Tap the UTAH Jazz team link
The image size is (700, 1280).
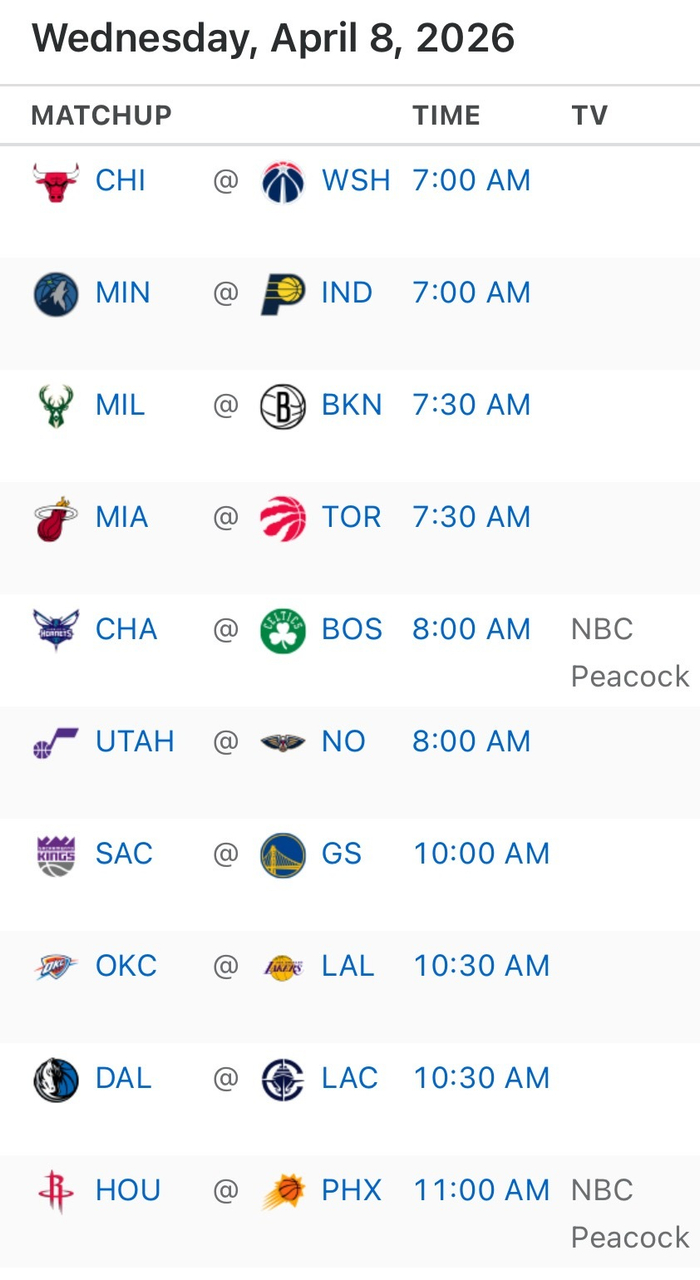pyautogui.click(x=134, y=741)
